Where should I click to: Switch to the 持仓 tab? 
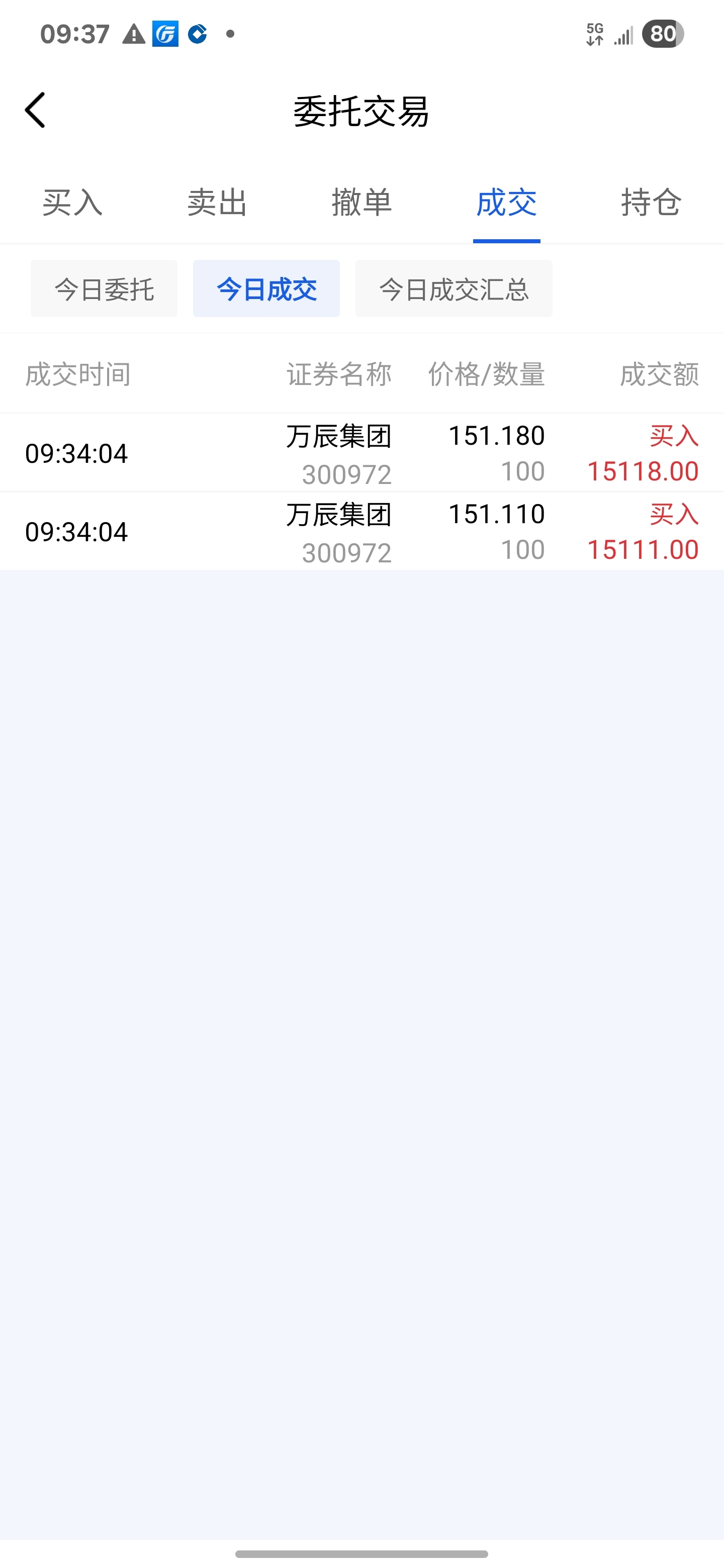click(x=651, y=203)
